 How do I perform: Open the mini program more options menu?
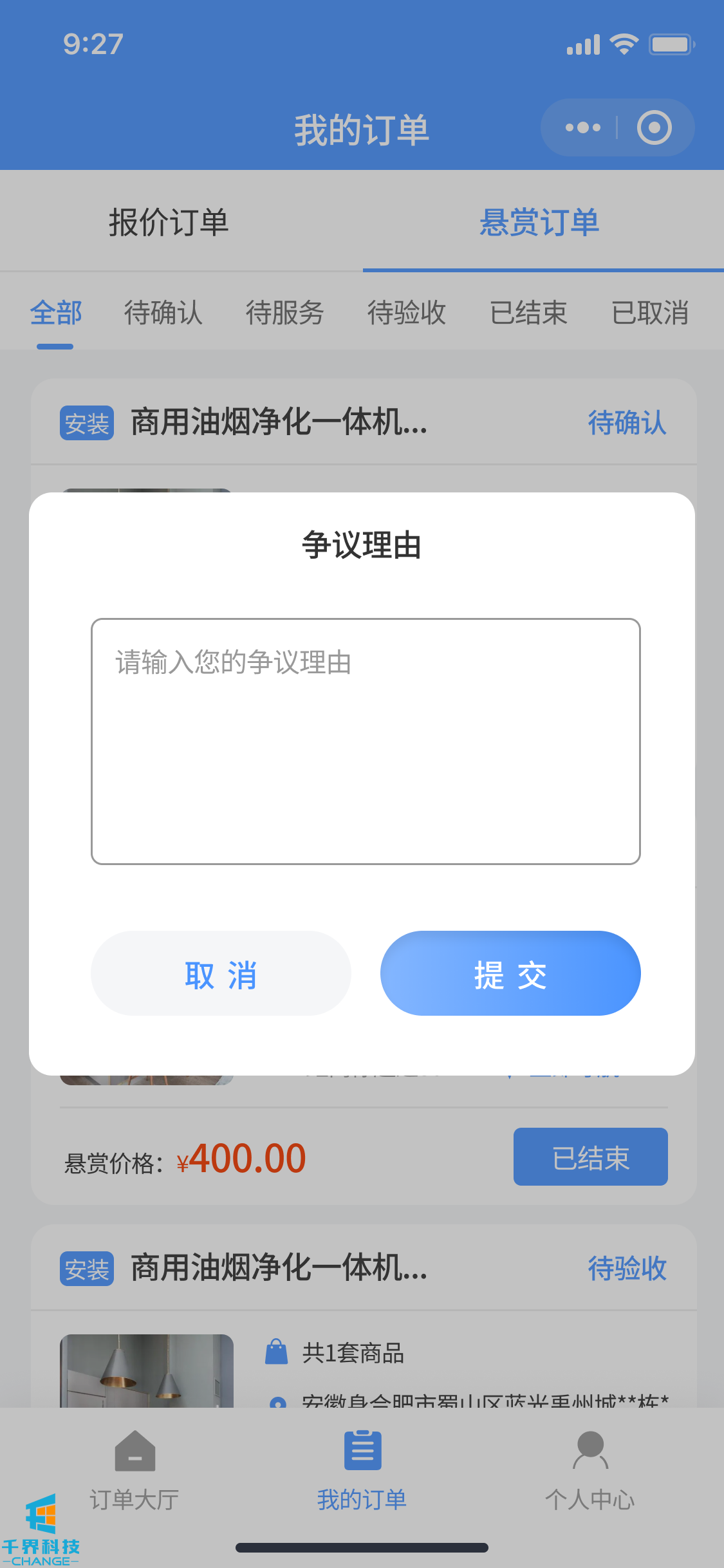pos(582,127)
